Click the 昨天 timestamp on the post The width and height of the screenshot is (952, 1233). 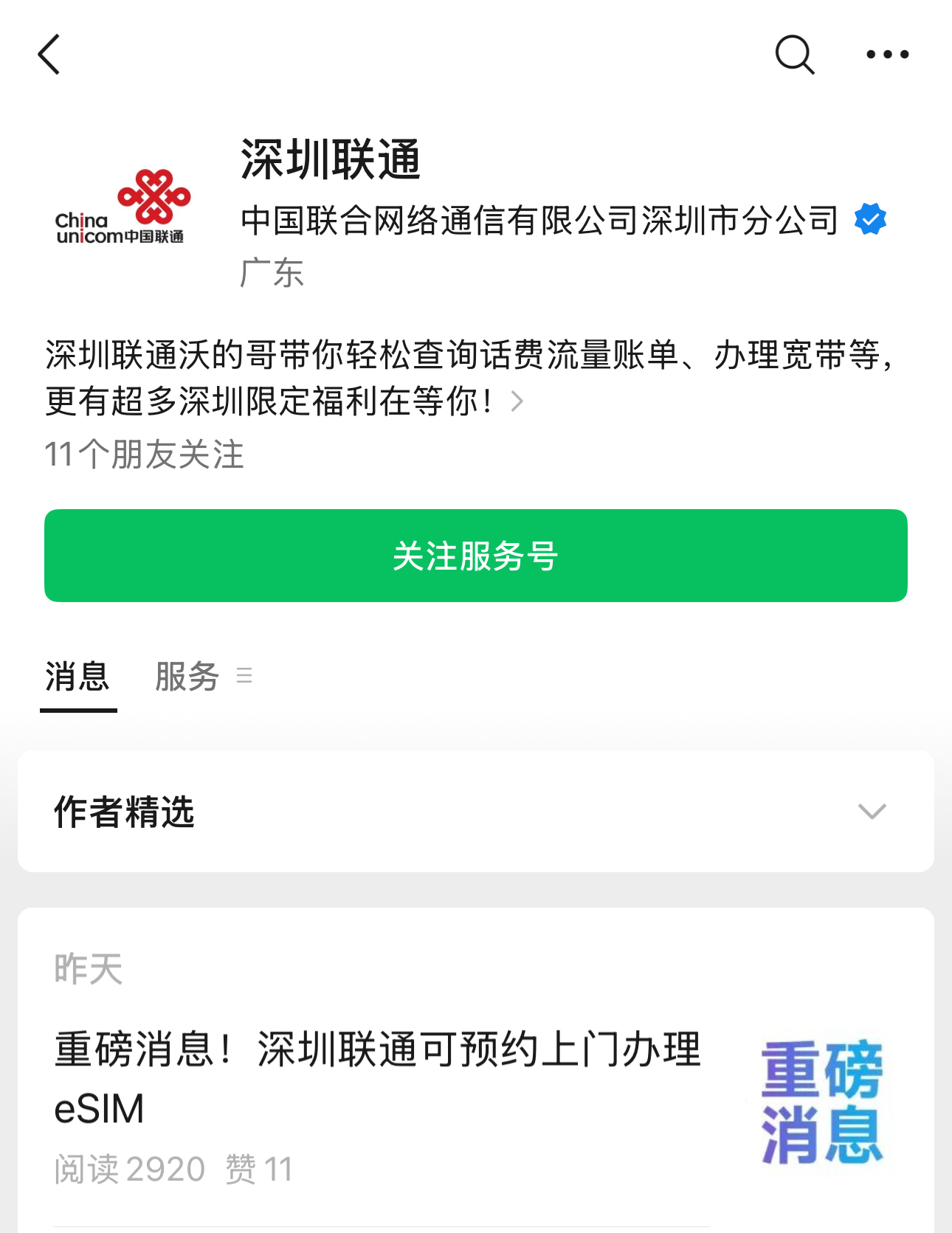88,970
